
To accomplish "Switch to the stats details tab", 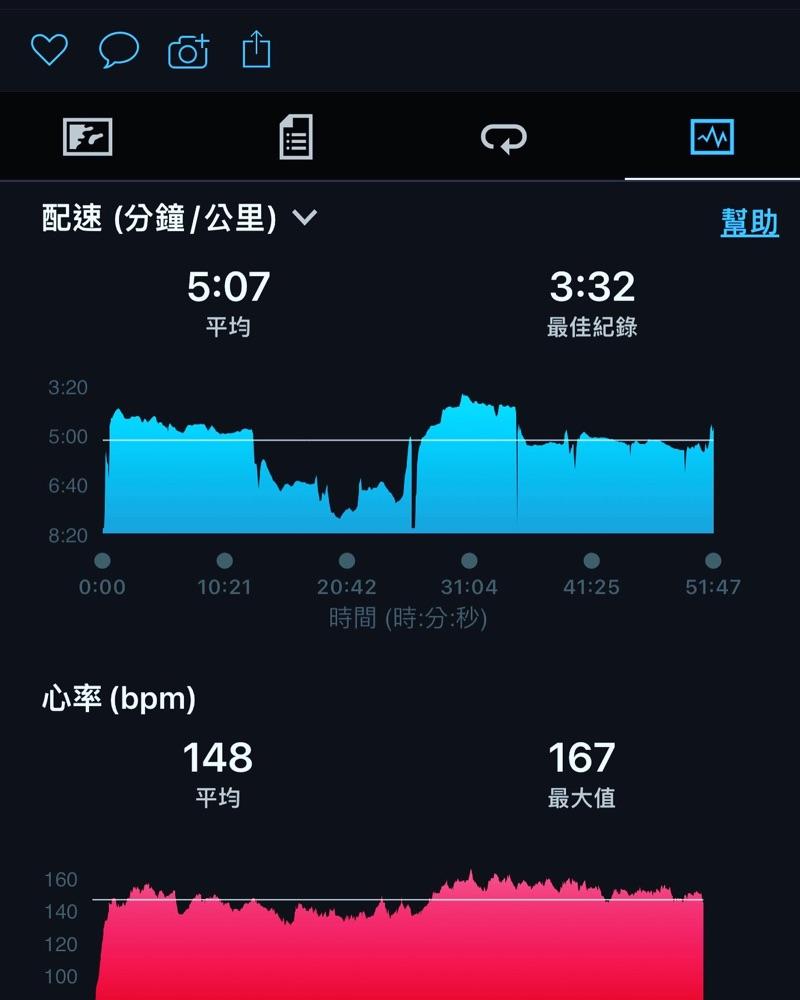I will 296,137.
